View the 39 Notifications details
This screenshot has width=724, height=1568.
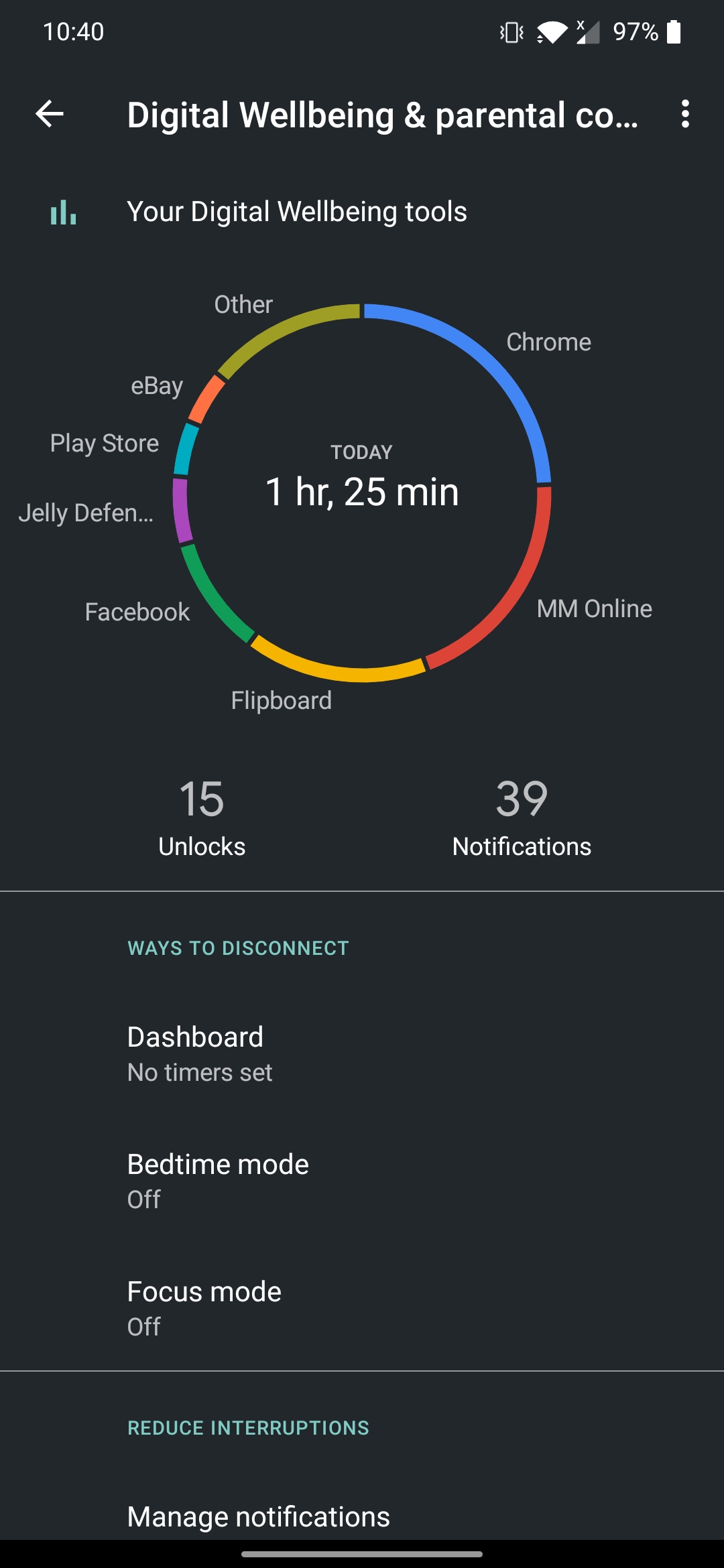[x=522, y=818]
